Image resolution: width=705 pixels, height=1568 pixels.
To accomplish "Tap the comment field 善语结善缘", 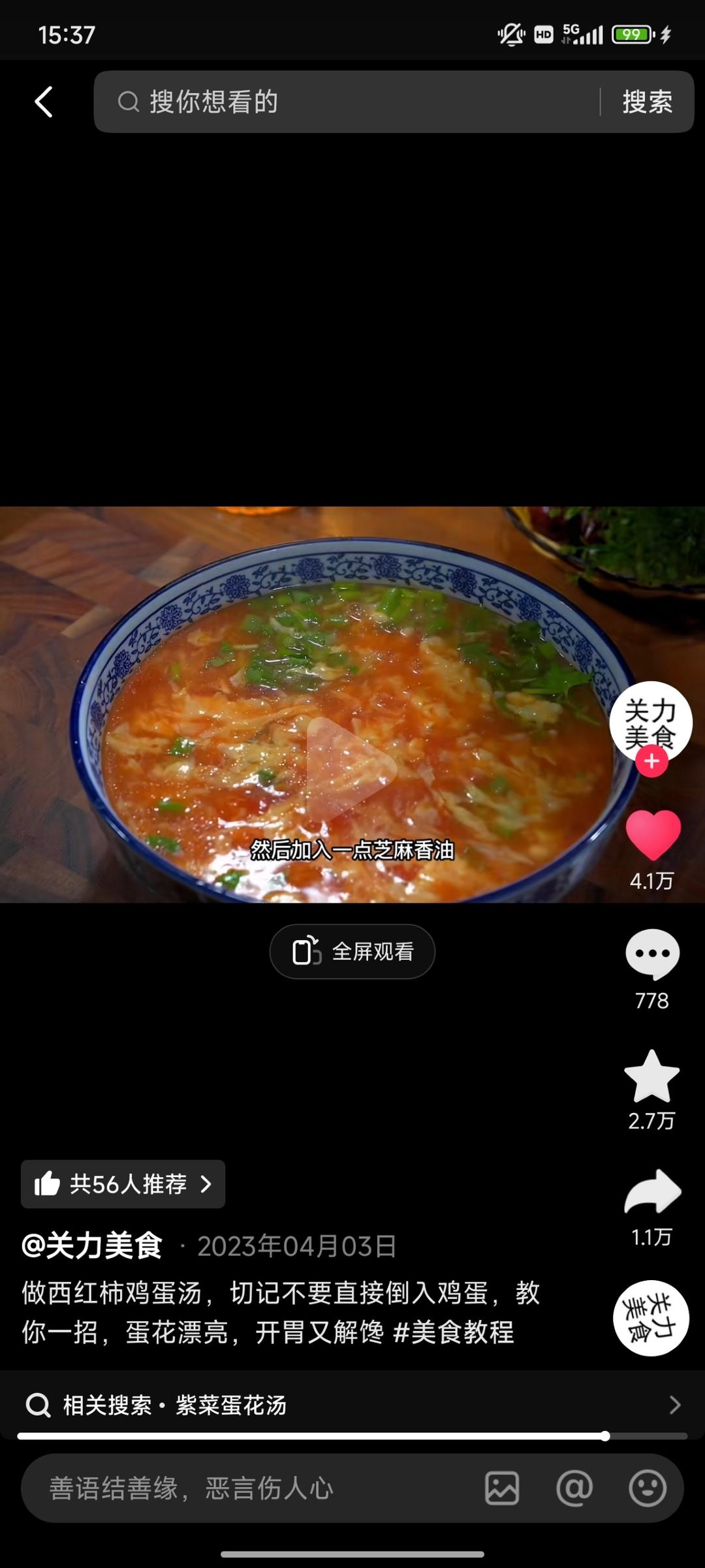I will pos(248,1488).
